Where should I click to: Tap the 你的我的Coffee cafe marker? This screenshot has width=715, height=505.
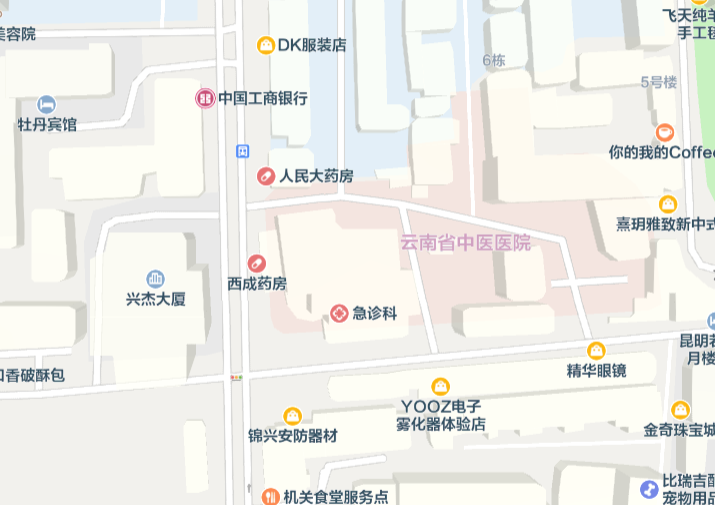(664, 132)
